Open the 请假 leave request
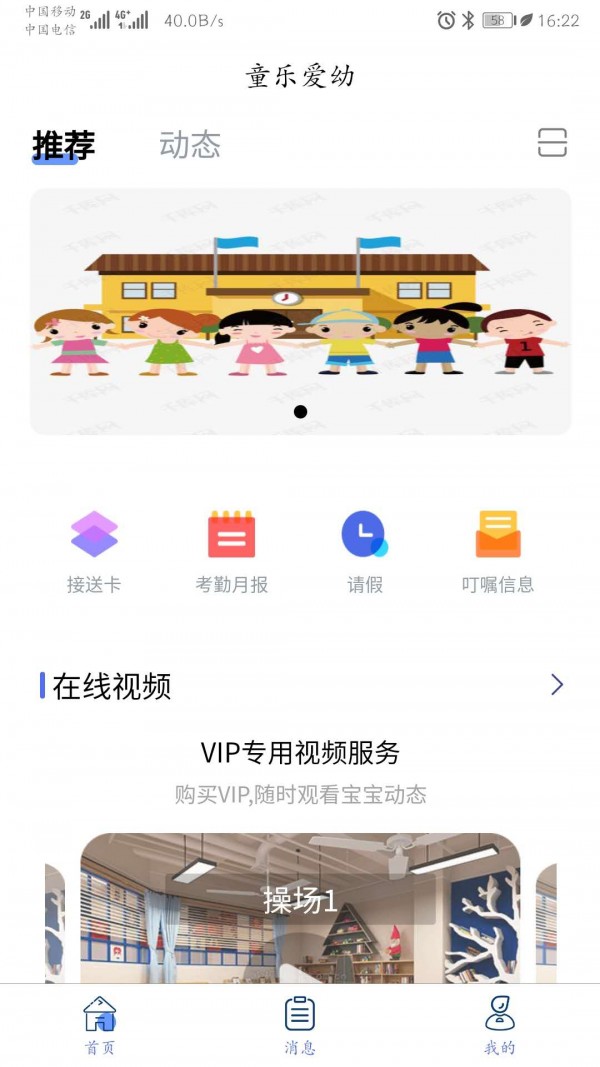Viewport: 600px width, 1067px height. pos(365,549)
